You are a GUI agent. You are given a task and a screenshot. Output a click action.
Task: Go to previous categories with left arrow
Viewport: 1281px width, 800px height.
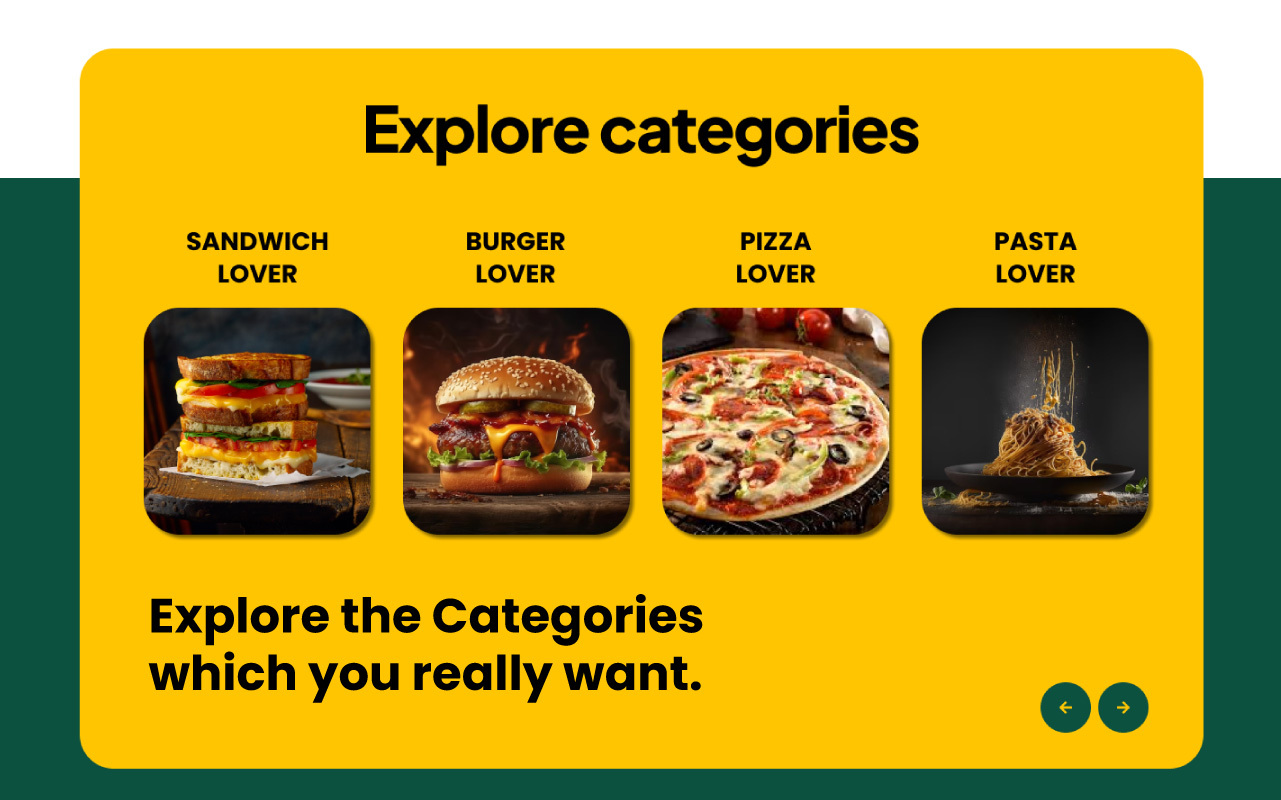coord(1065,708)
